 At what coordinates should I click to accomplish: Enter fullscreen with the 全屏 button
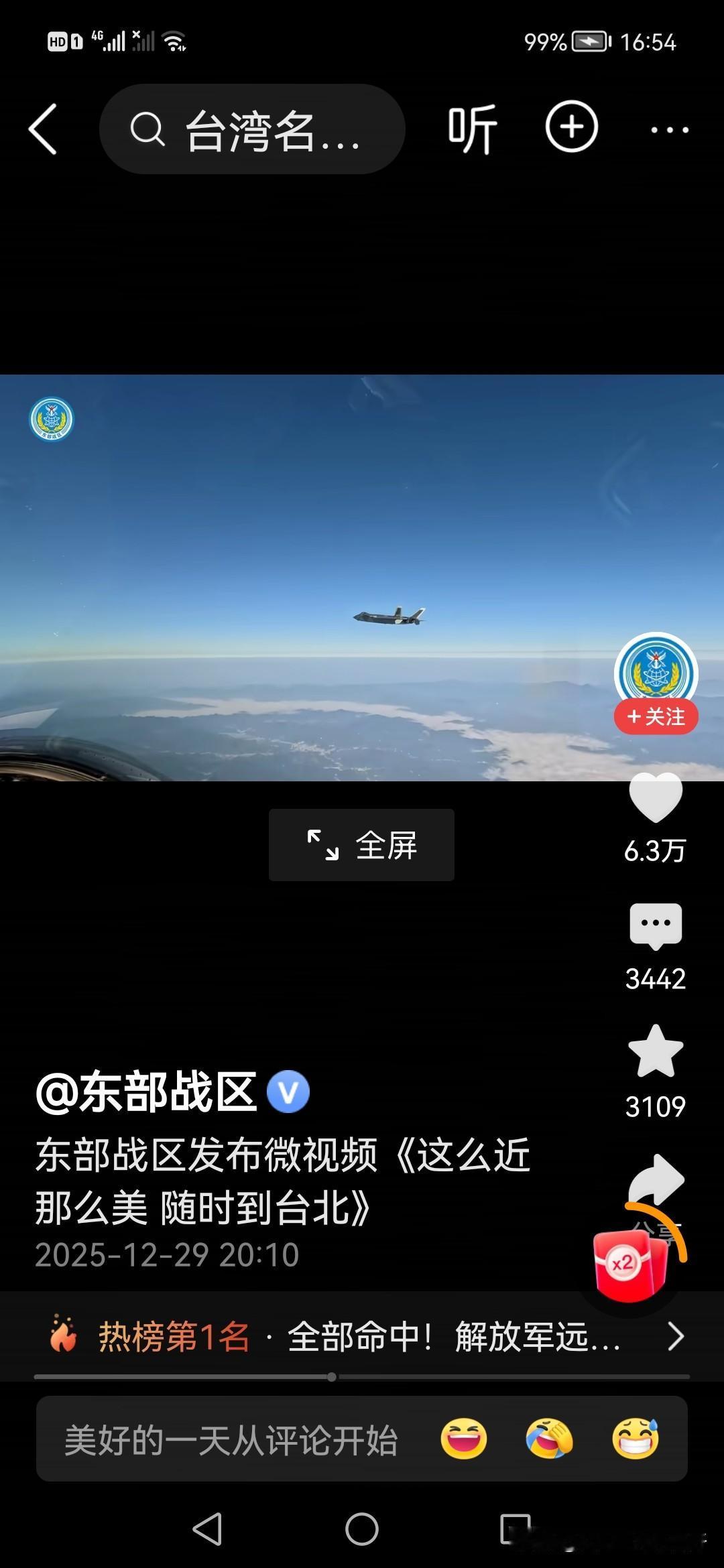tap(361, 844)
